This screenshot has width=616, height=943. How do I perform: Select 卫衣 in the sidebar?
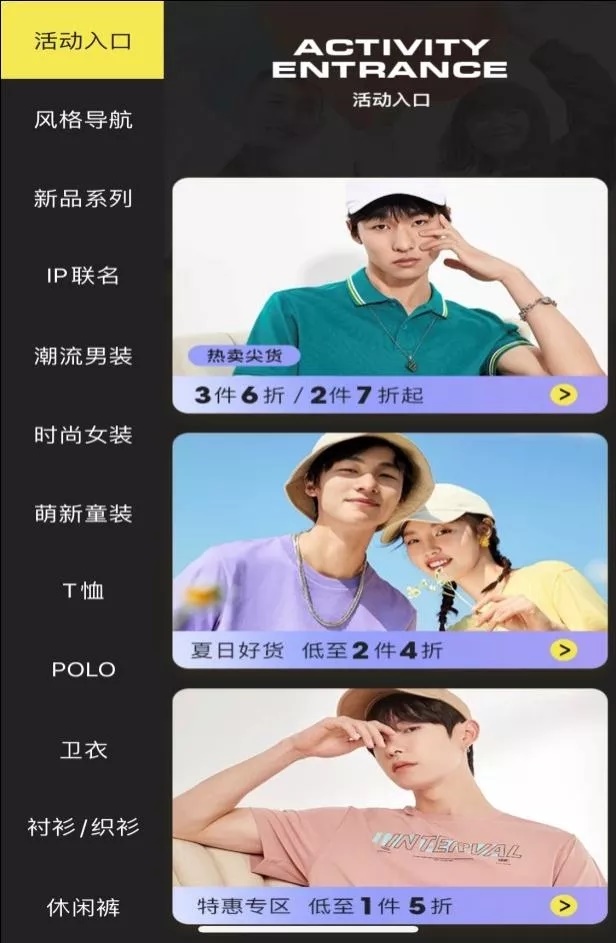click(x=82, y=750)
